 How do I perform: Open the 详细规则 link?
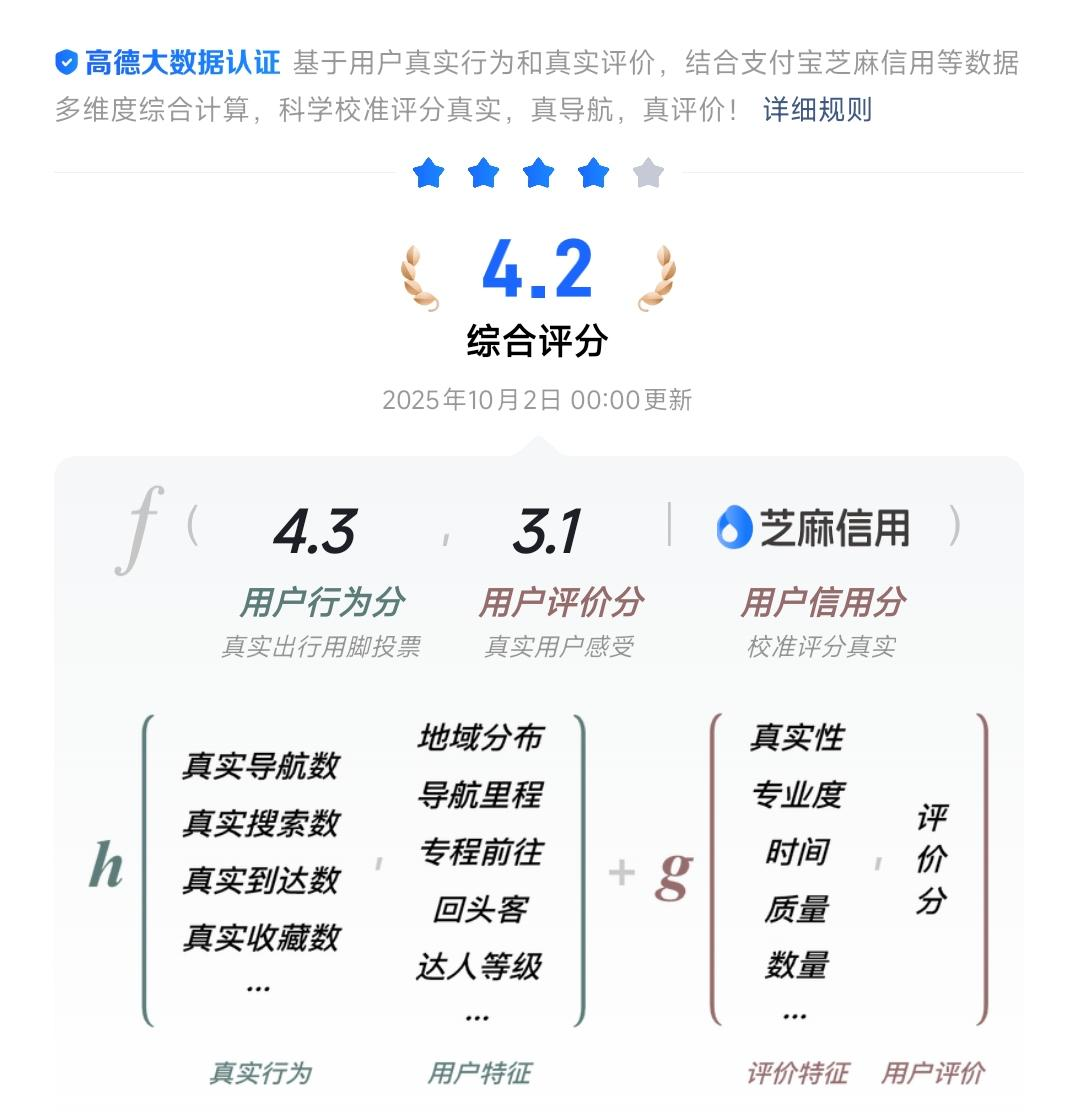pyautogui.click(x=817, y=110)
